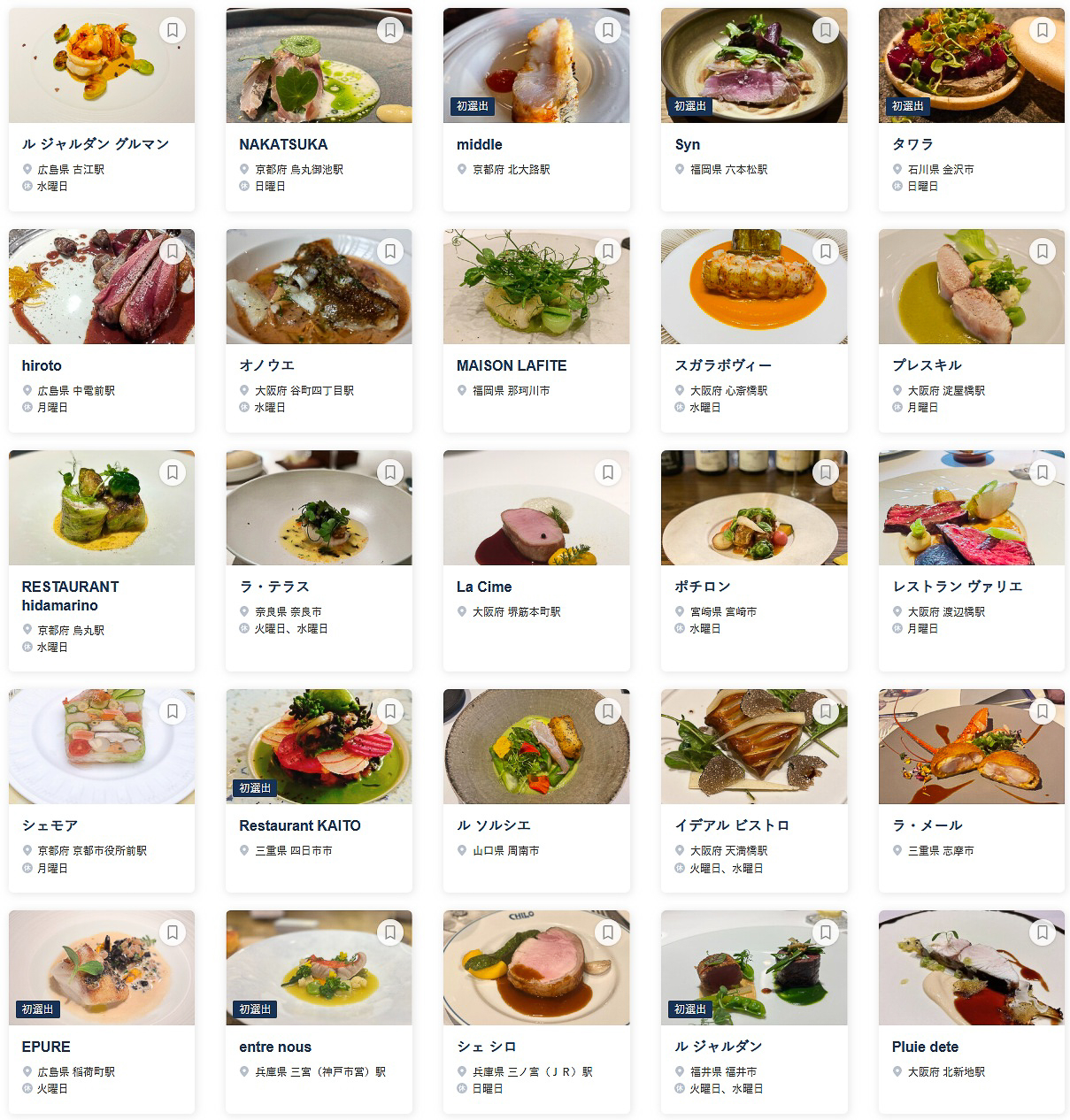Screen dimensions: 1070x1120
Task: Click the bookmark icon on NAKATSUKA card
Action: [x=389, y=29]
